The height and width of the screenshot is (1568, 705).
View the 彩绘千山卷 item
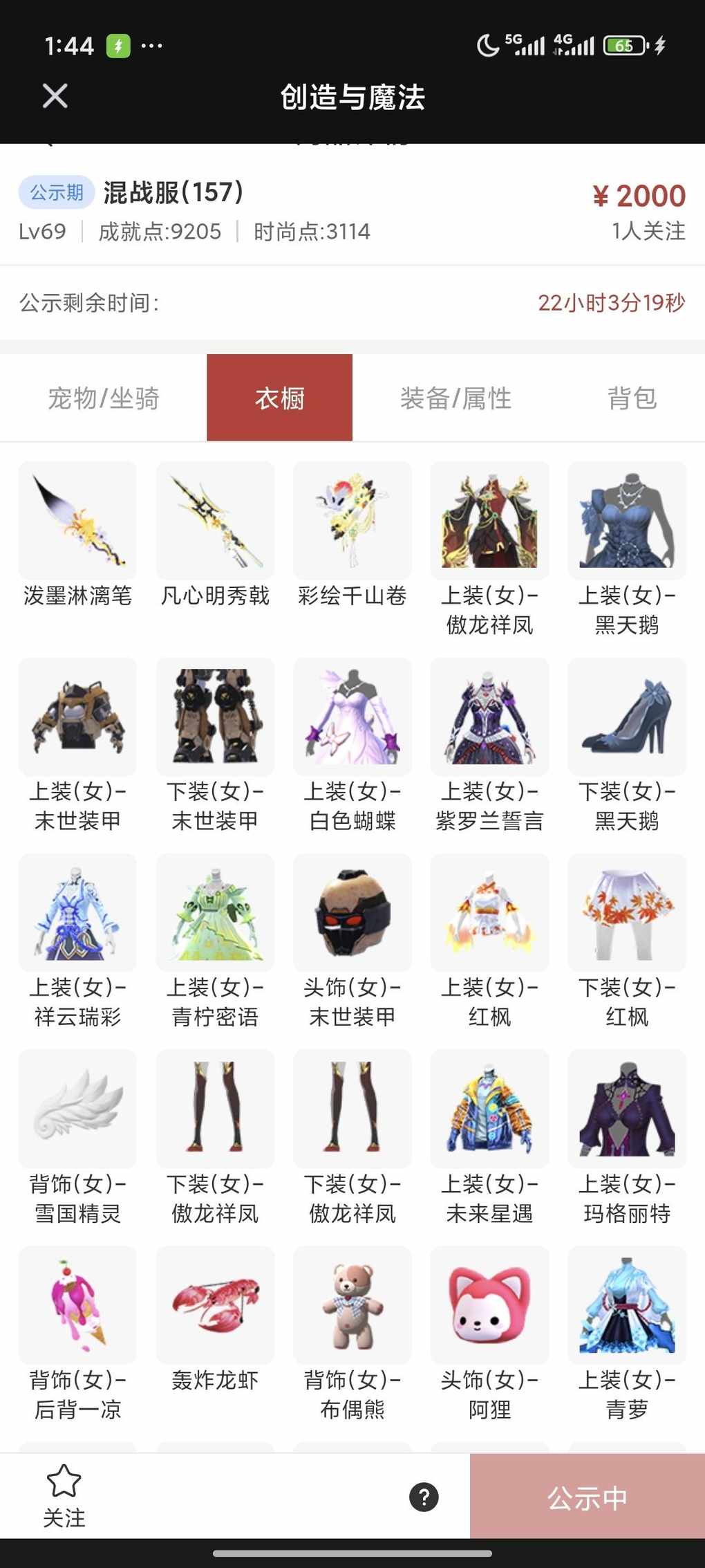[352, 521]
